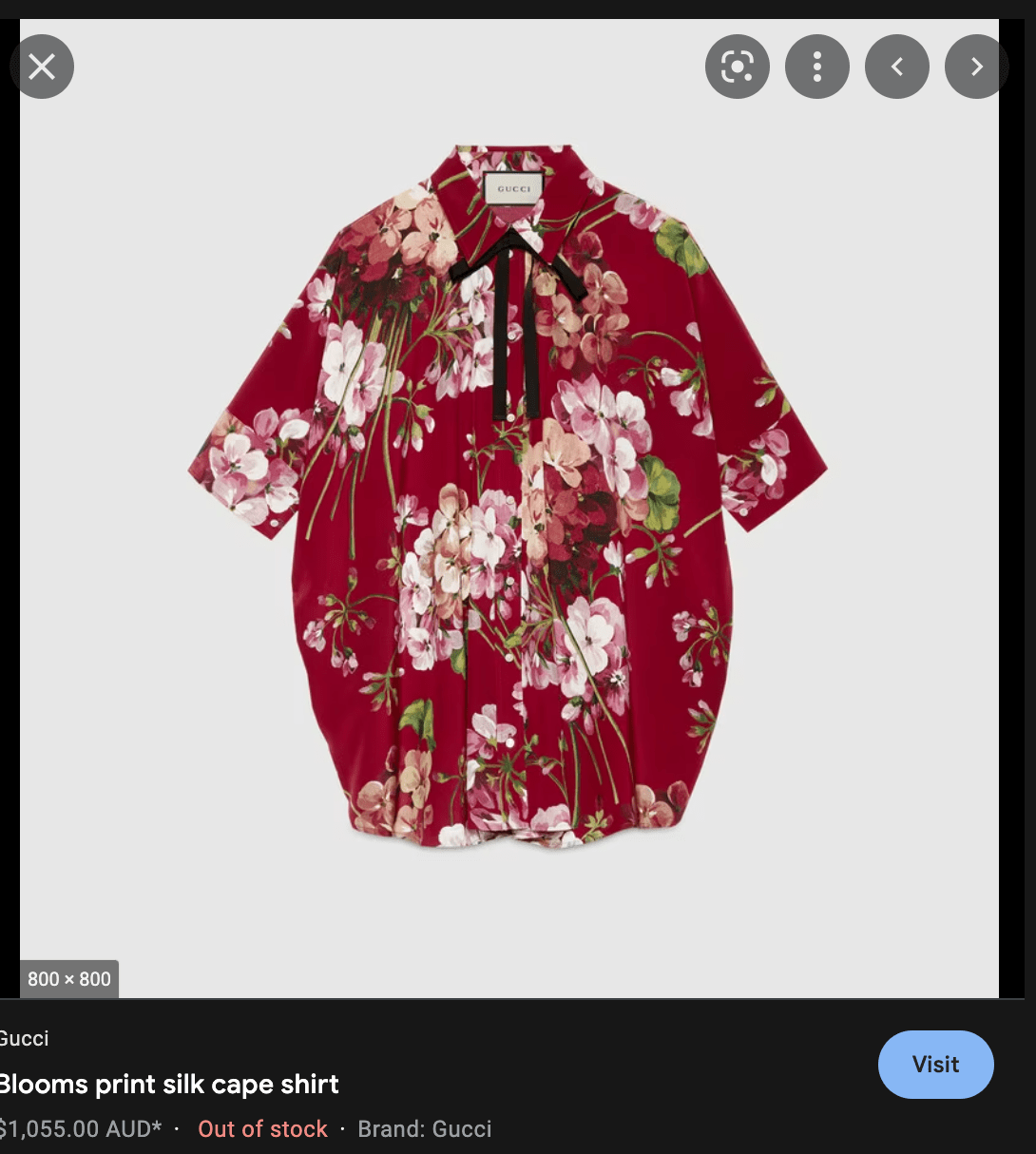Go to the next image
1036x1154 pixels.
[x=975, y=67]
